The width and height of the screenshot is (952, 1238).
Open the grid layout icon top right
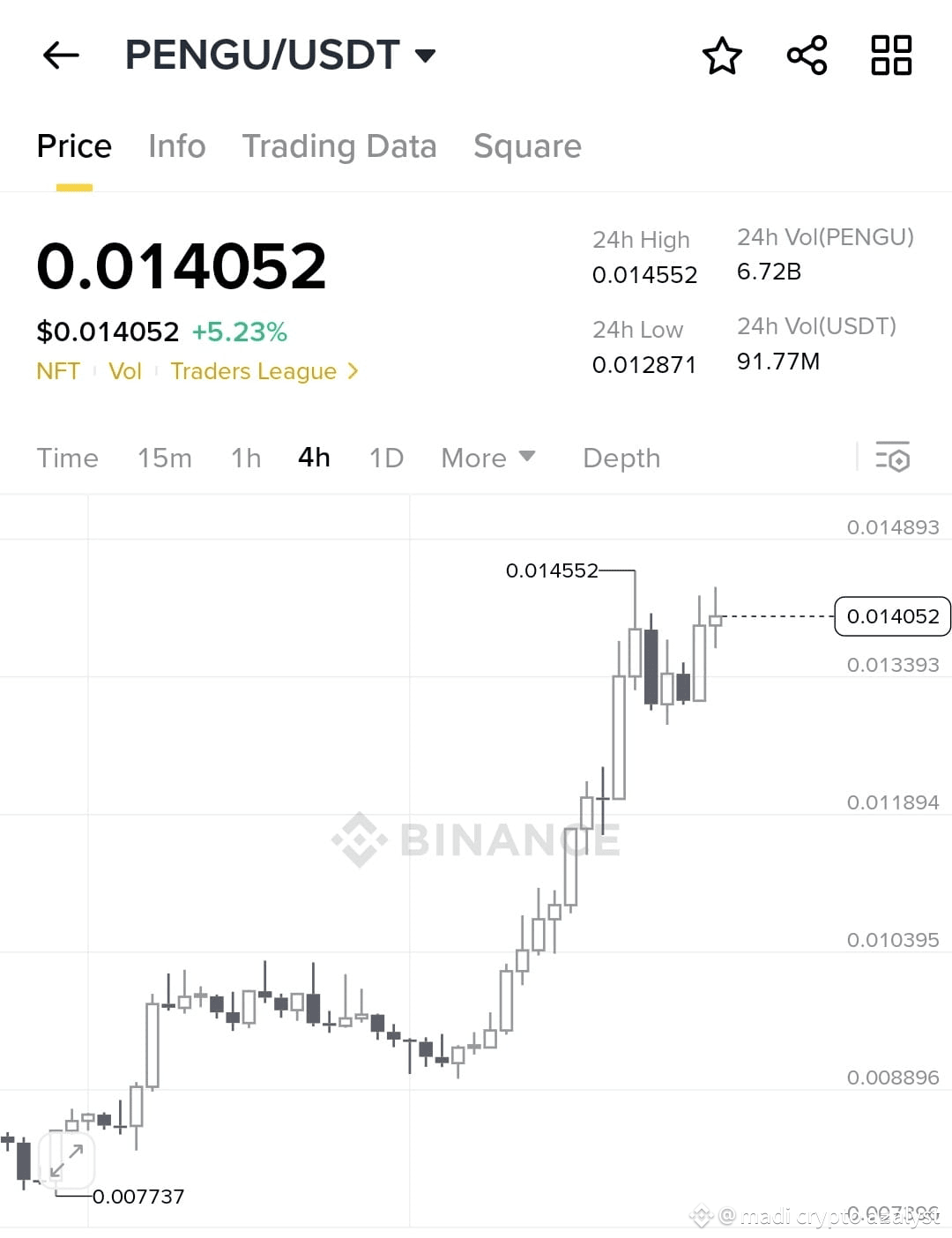coord(890,55)
